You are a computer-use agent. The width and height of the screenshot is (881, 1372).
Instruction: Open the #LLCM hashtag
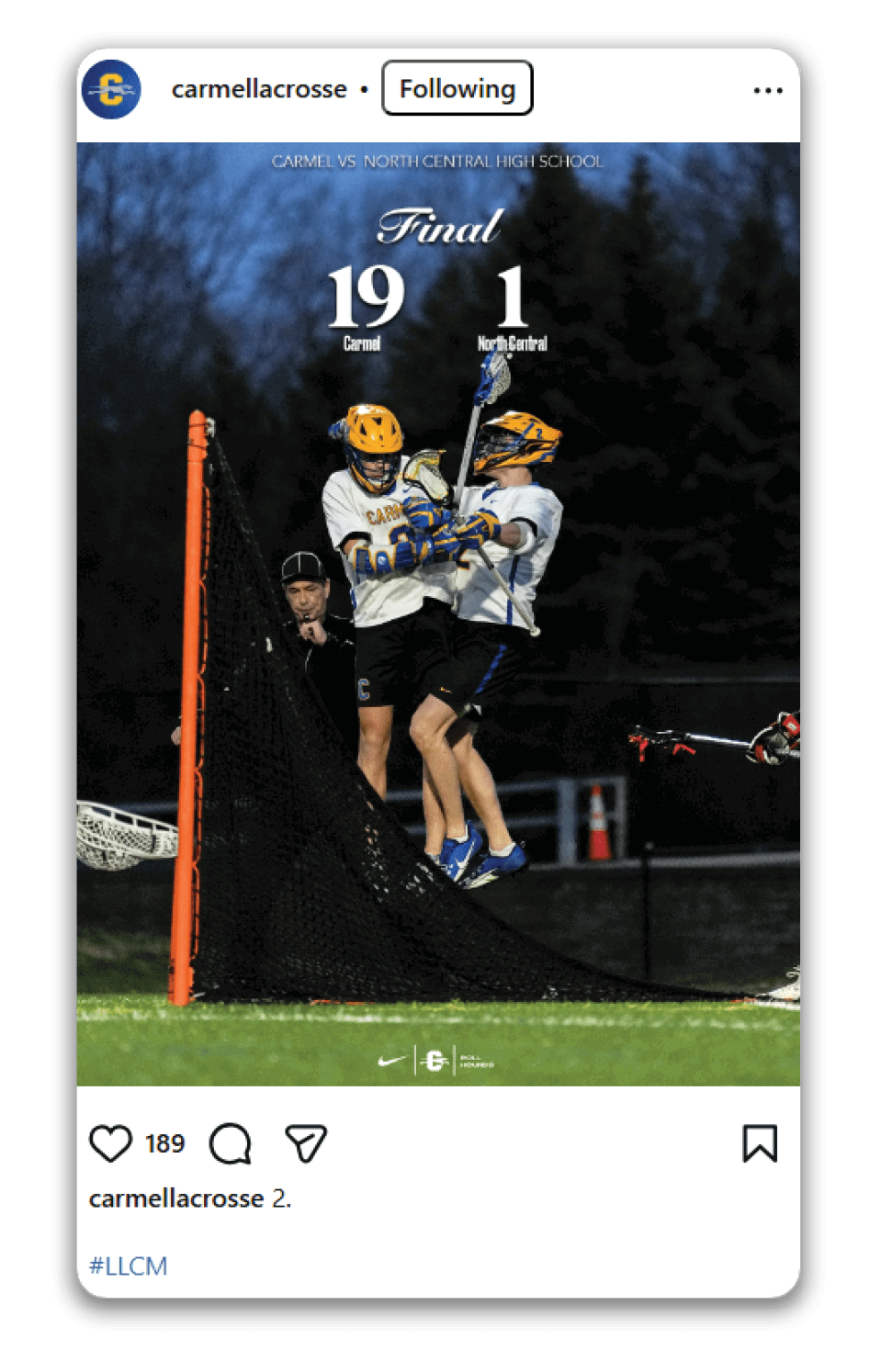[x=128, y=1266]
